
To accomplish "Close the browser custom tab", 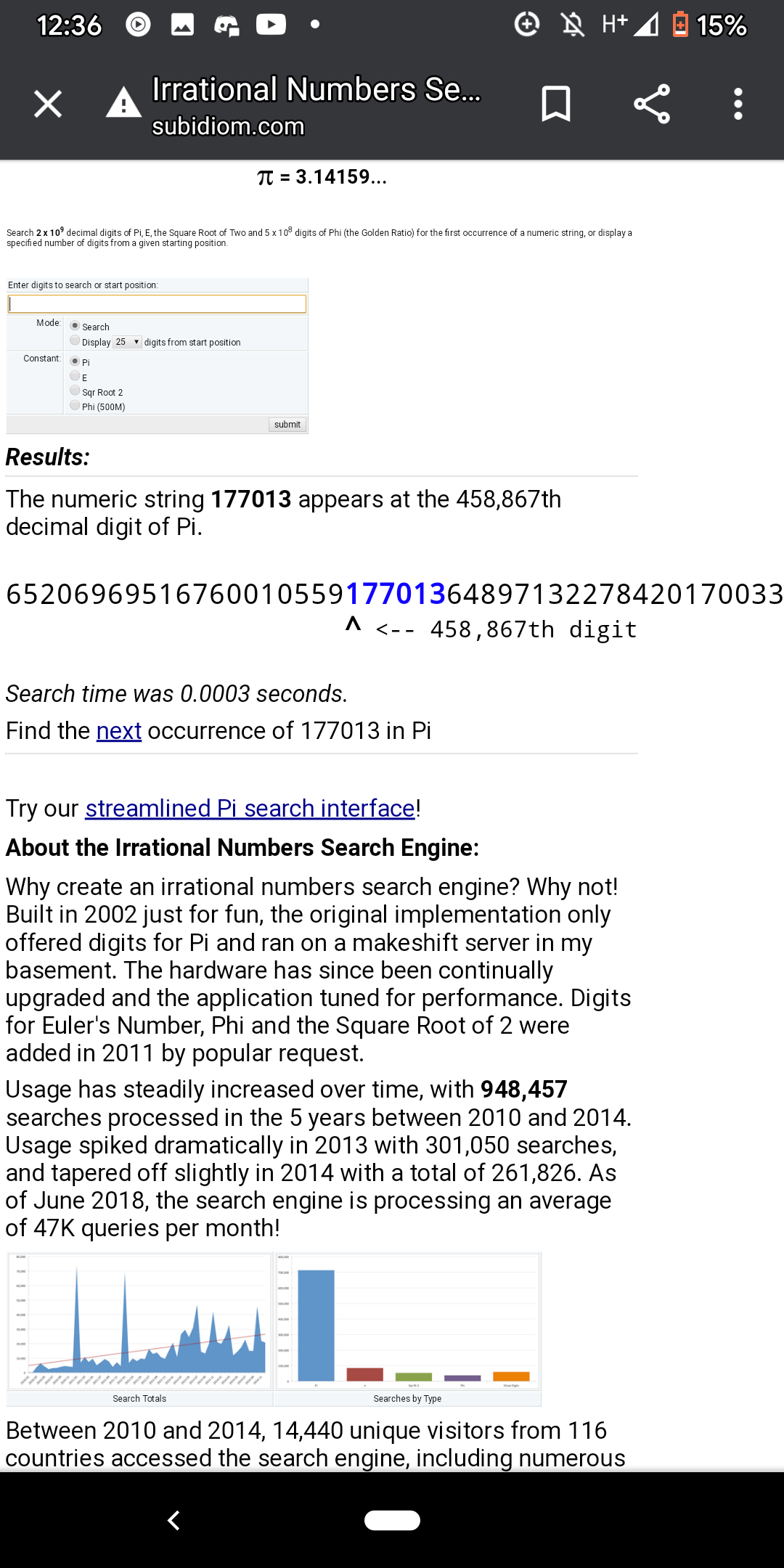I will pyautogui.click(x=48, y=104).
